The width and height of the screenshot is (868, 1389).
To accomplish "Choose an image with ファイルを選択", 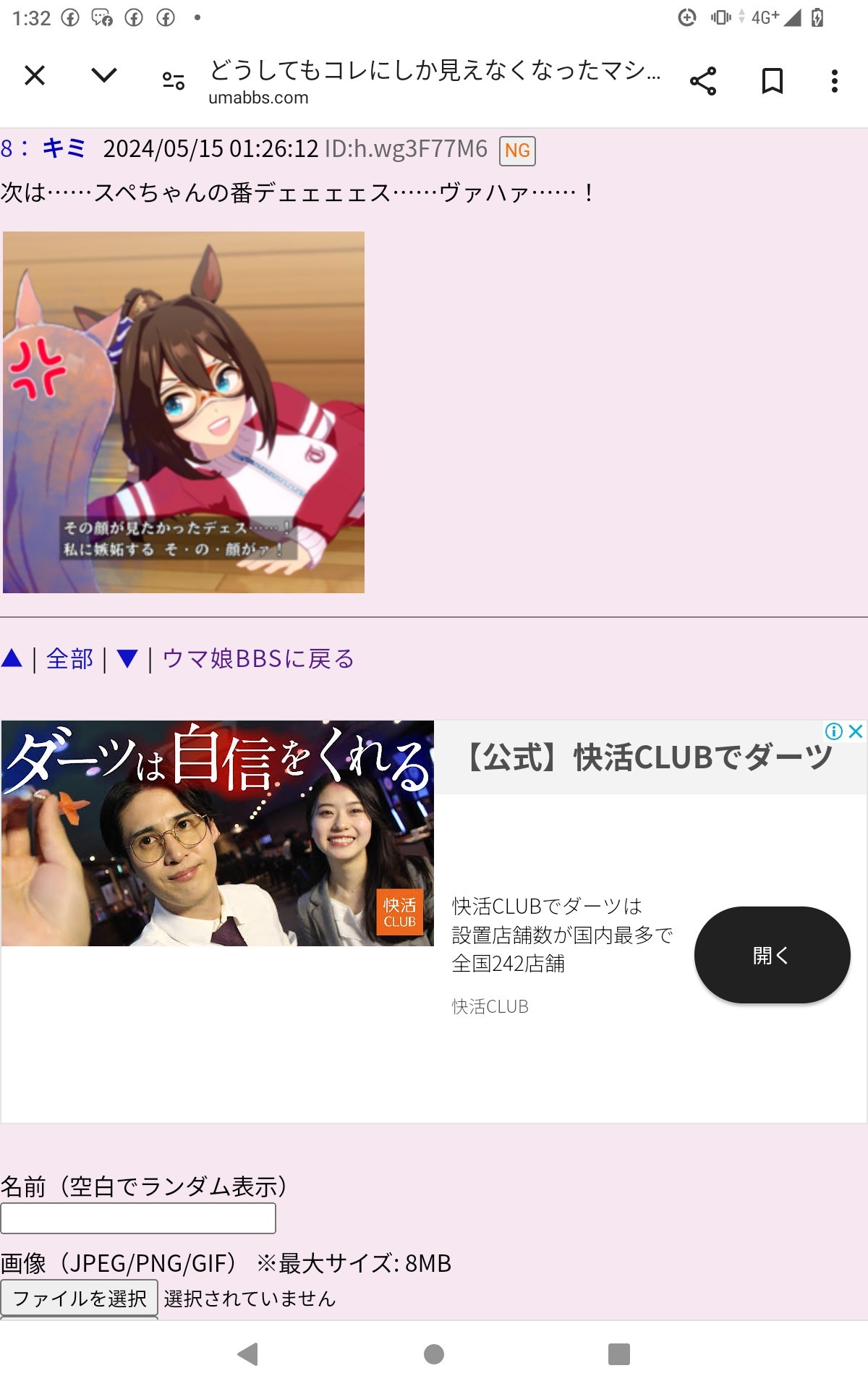I will coord(80,1299).
